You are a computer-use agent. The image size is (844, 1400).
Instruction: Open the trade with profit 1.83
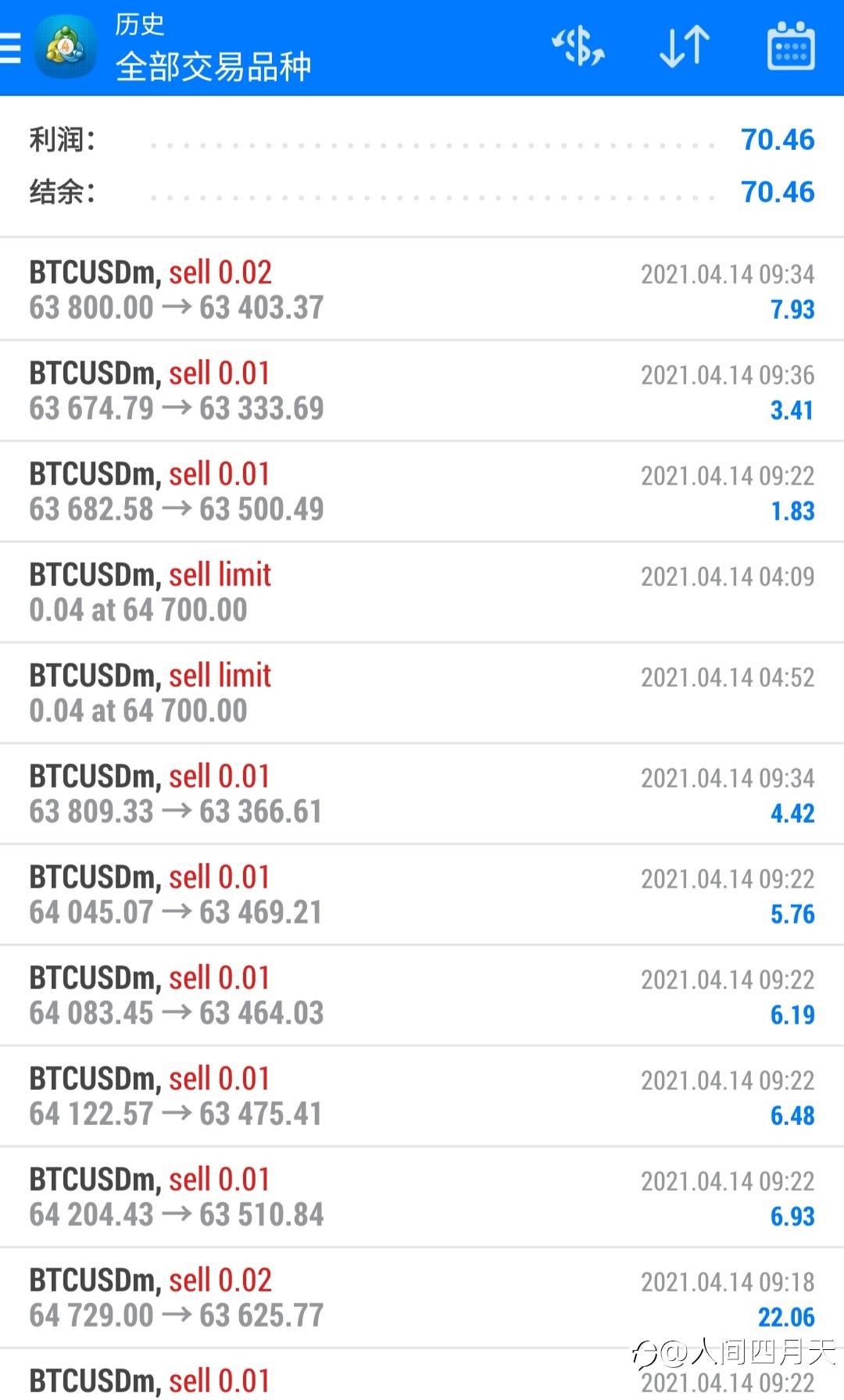click(x=422, y=491)
